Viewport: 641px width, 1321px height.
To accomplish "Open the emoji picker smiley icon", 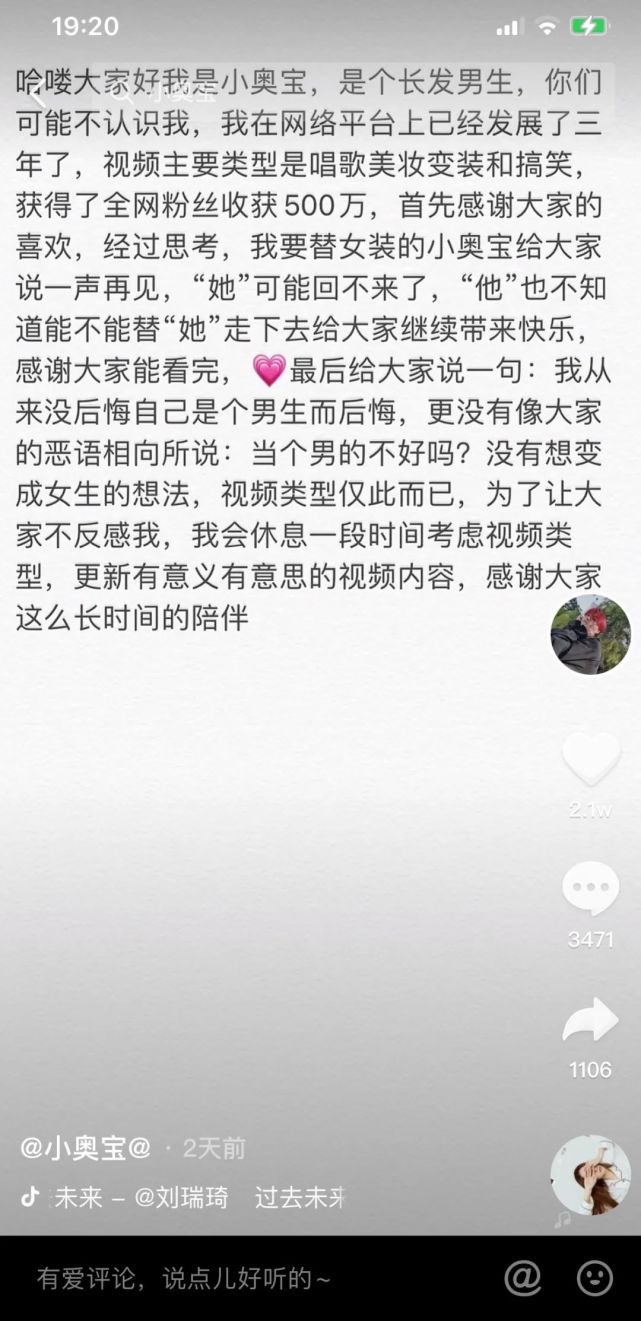I will point(595,1278).
